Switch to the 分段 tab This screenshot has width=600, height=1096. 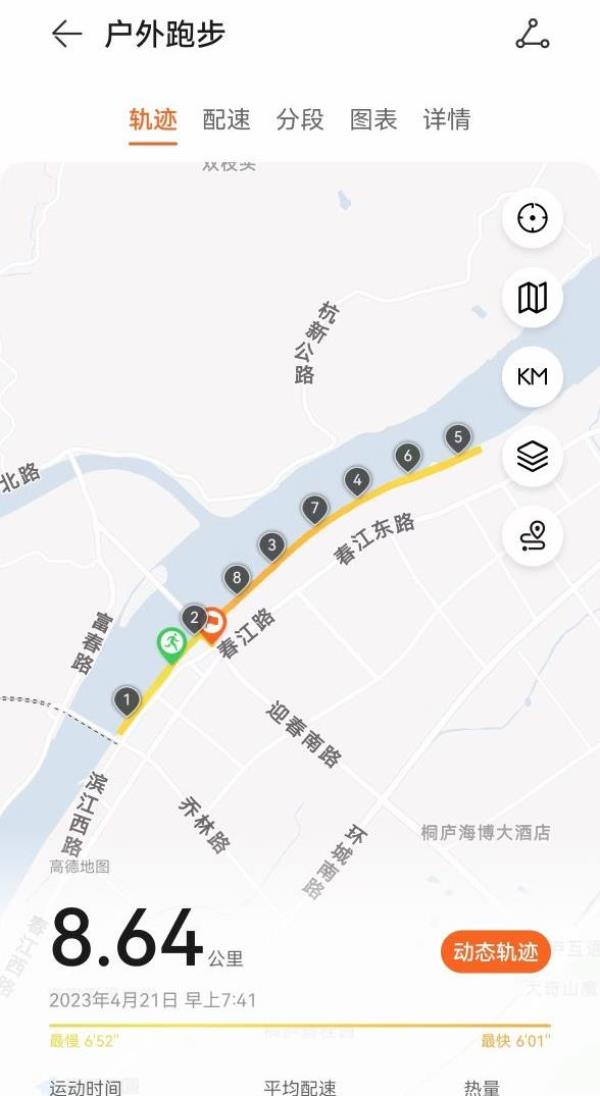coord(300,120)
